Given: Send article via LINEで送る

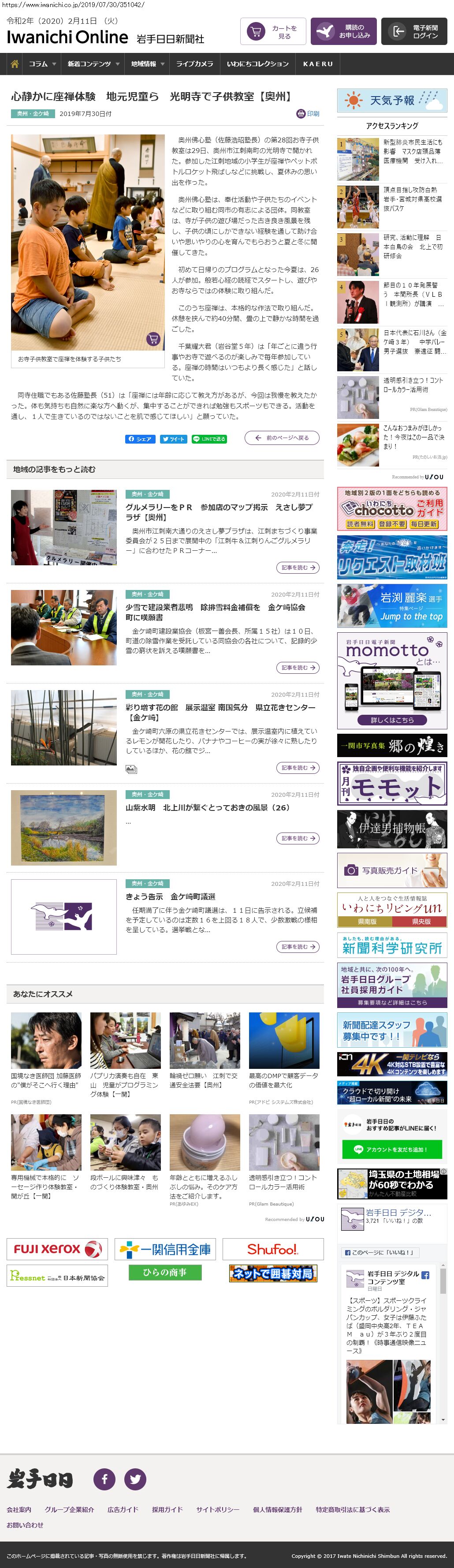Looking at the screenshot, I should 209,439.
